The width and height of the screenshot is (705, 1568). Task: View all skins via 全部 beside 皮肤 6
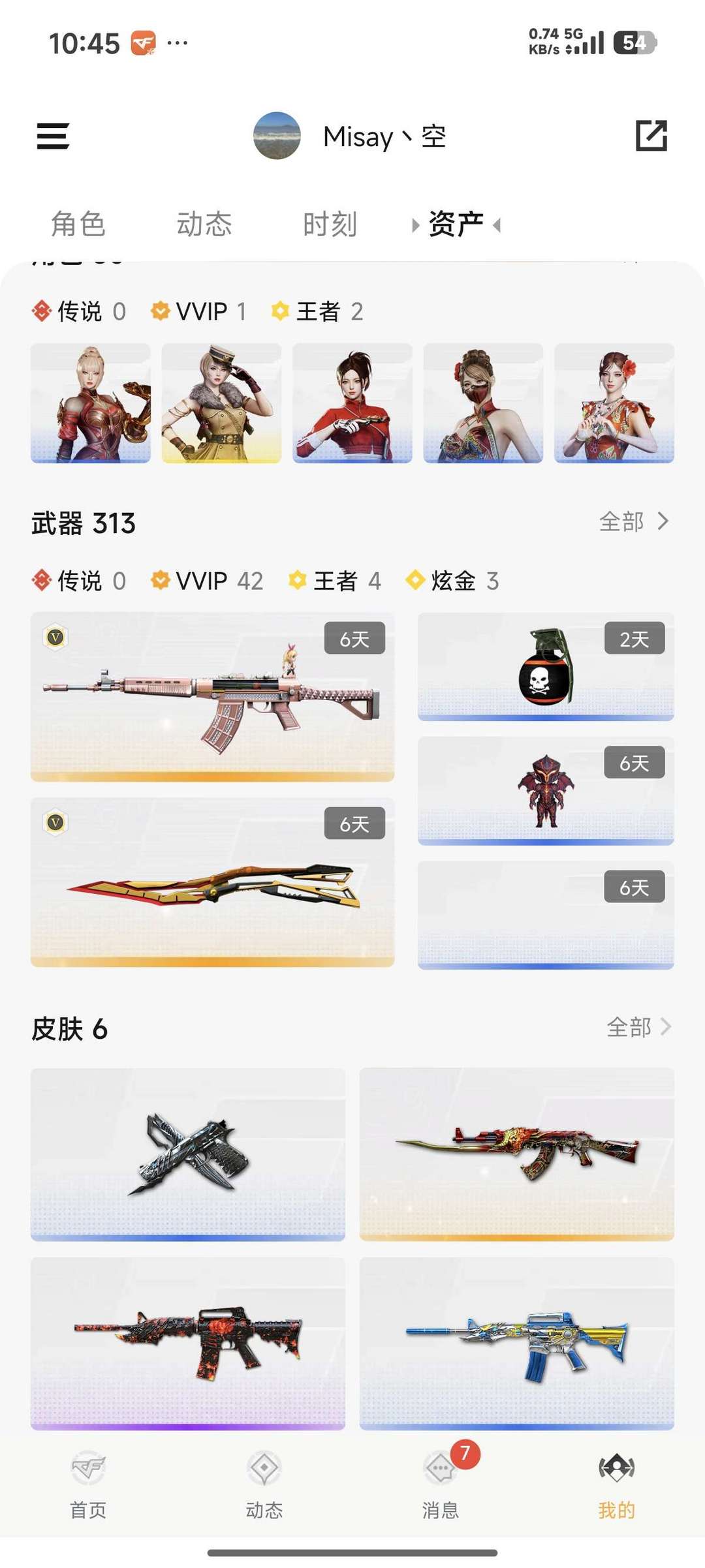click(638, 1027)
